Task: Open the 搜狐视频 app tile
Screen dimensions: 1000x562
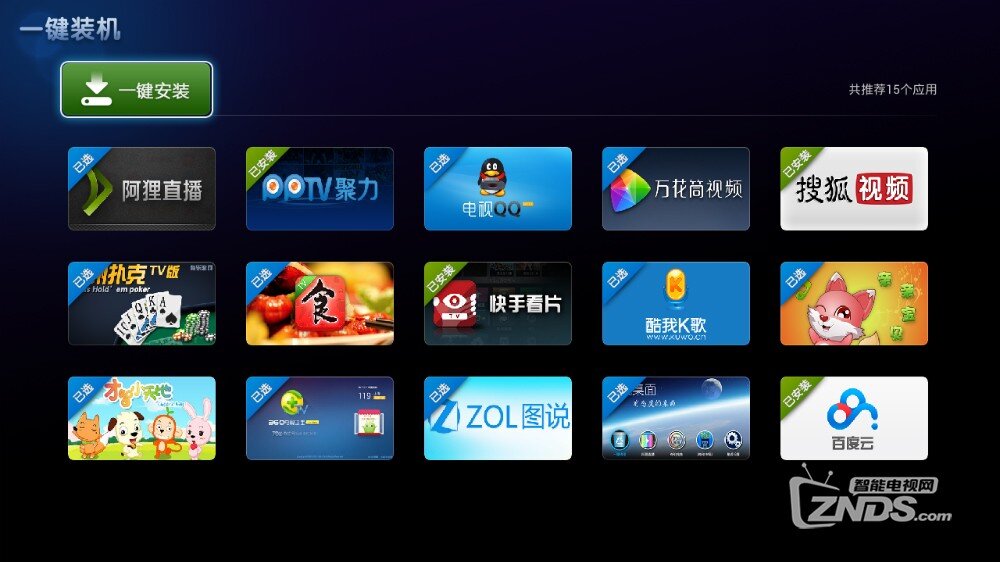Action: point(854,189)
